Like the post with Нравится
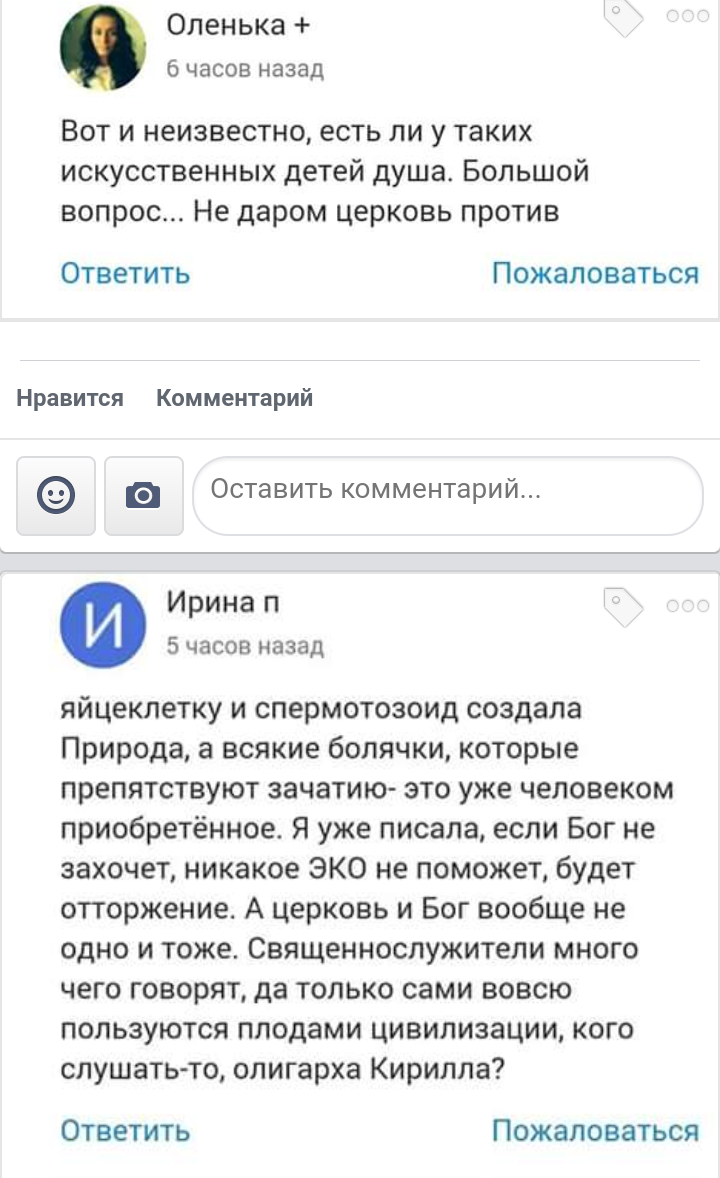 pos(70,398)
